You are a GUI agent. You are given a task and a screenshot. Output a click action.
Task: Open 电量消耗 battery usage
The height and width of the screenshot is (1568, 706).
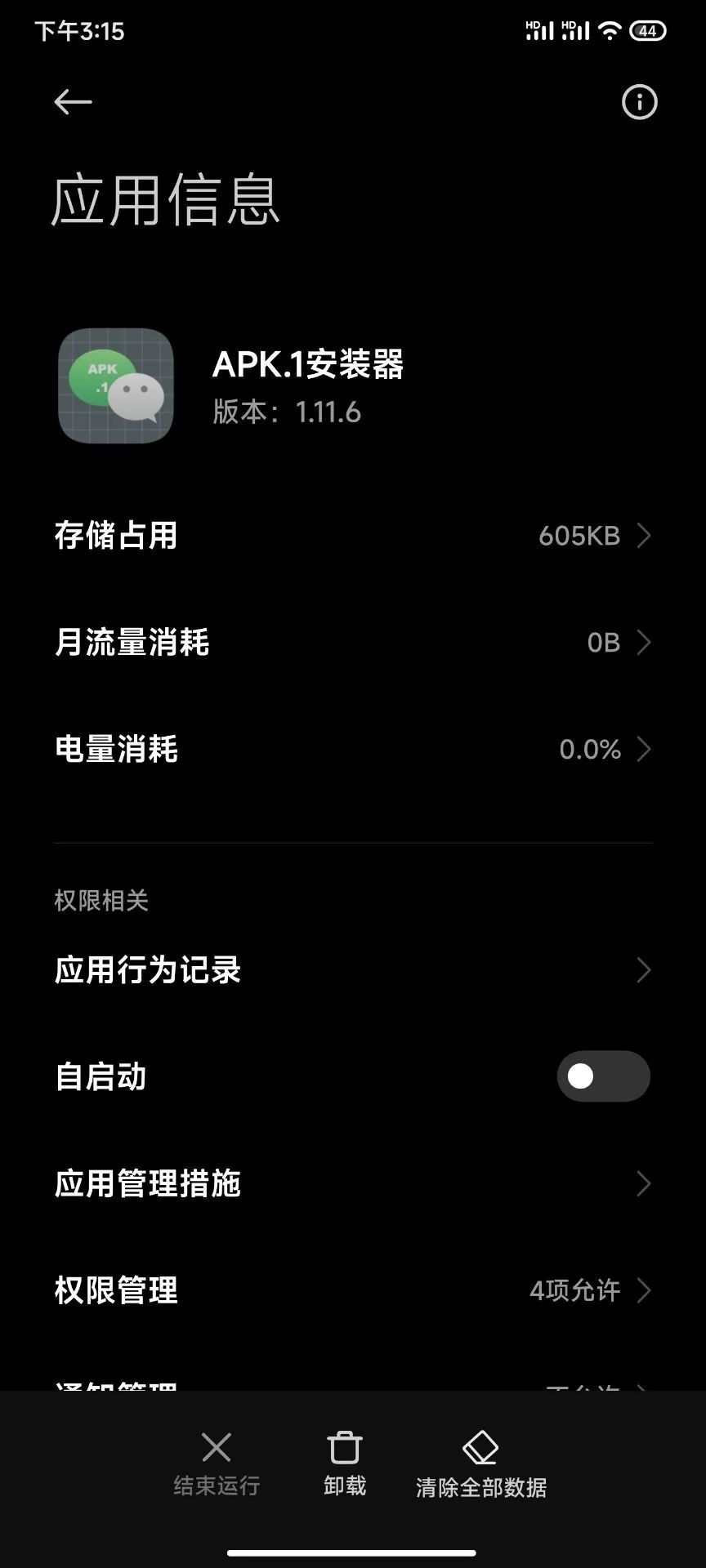tap(353, 749)
